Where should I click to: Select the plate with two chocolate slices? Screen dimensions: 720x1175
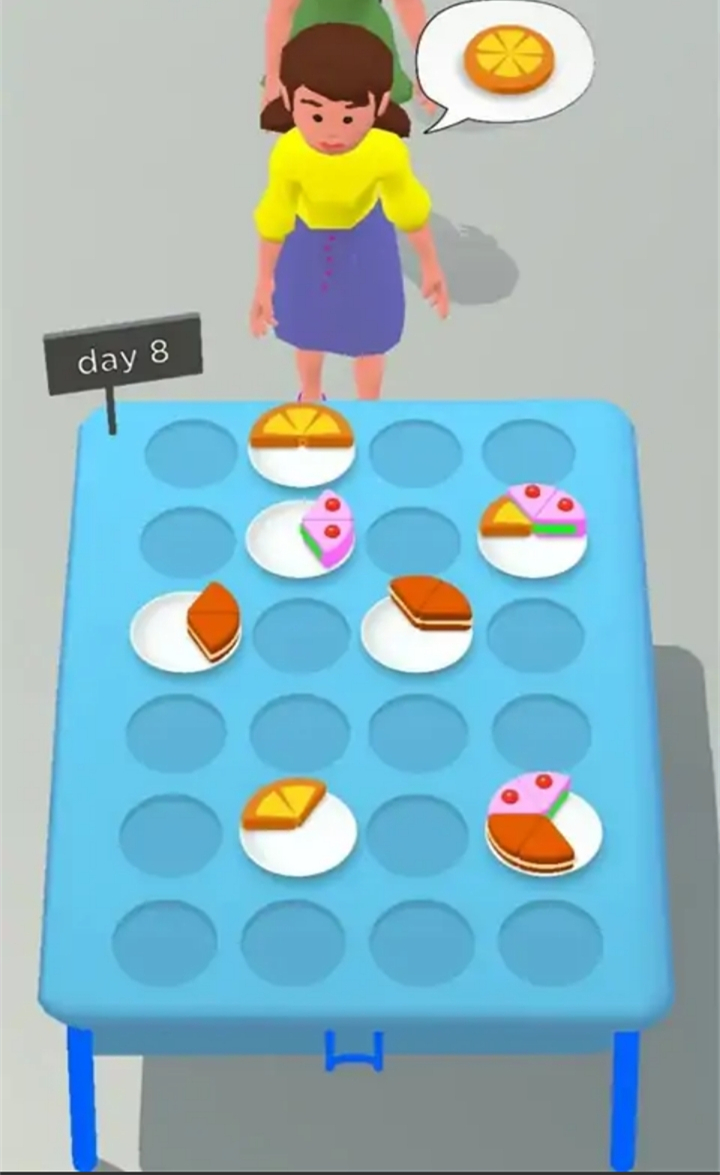click(417, 625)
